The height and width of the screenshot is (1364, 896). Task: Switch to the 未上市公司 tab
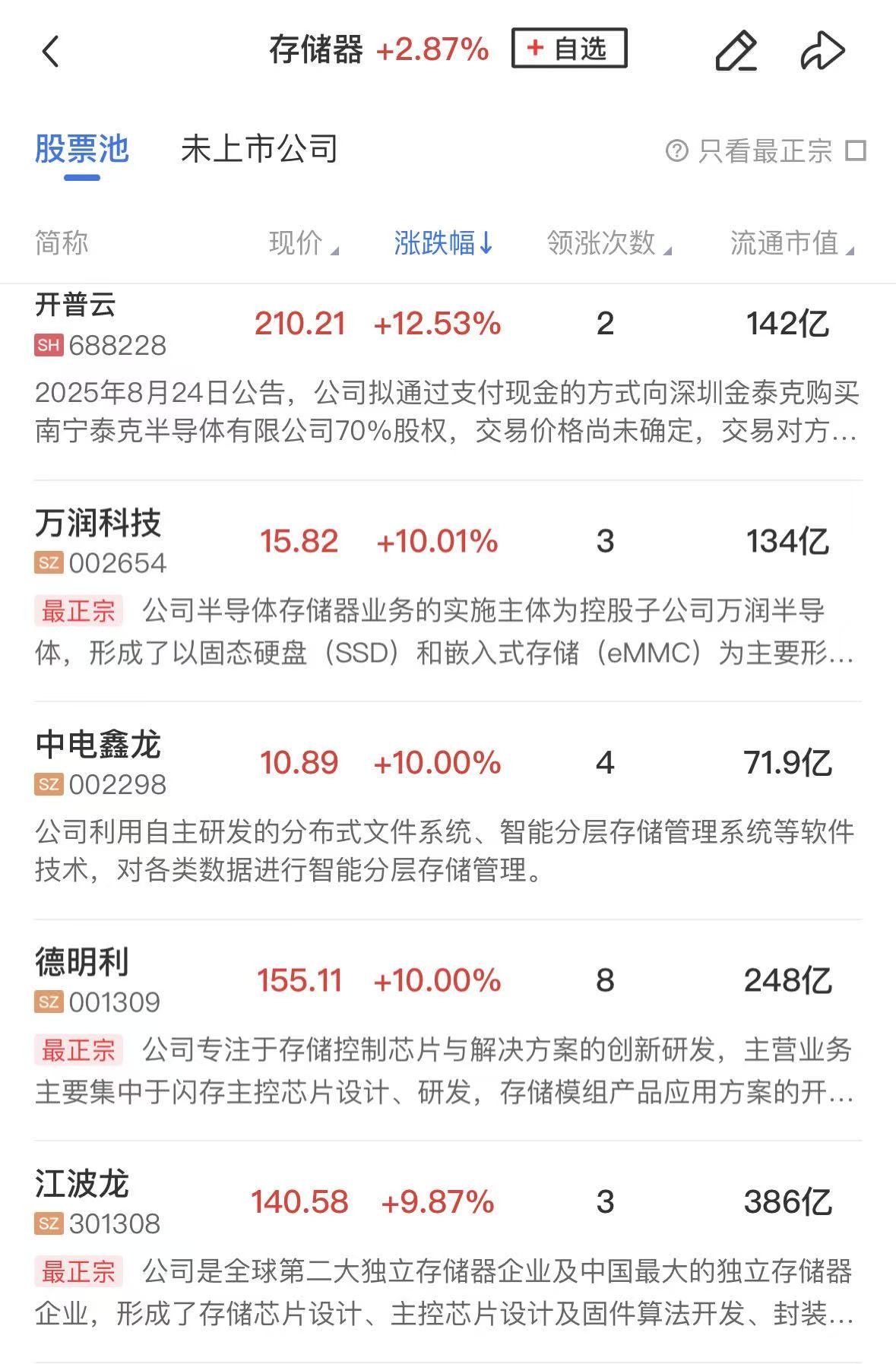pyautogui.click(x=259, y=150)
